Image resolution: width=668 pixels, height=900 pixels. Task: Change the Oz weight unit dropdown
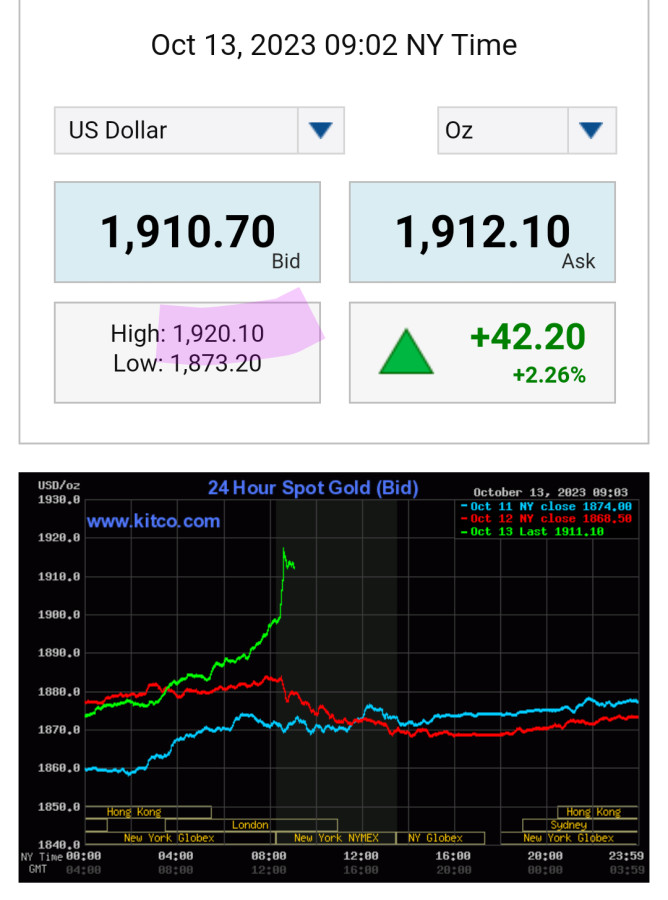526,130
